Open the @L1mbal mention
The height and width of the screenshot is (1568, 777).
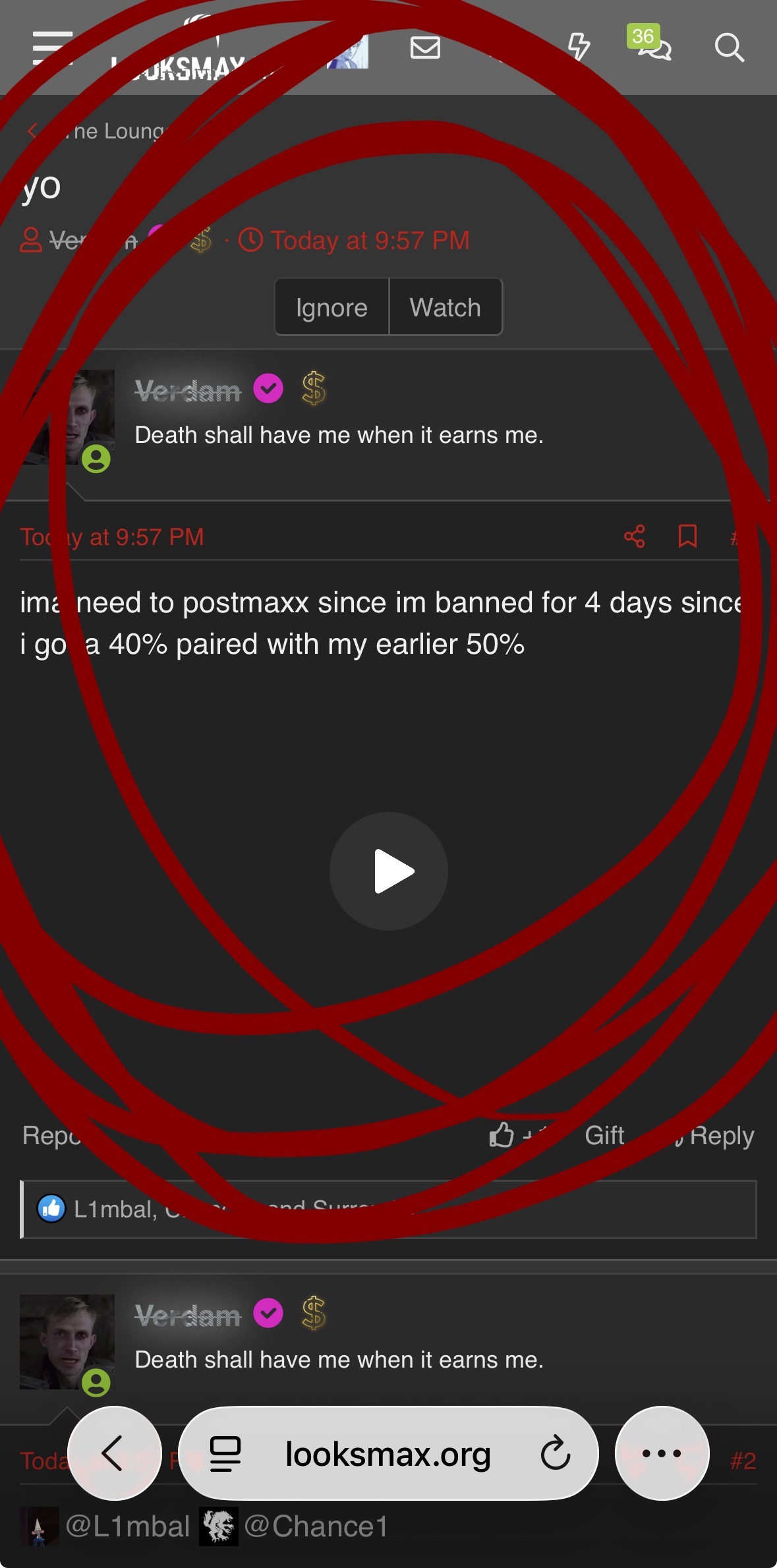(127, 1526)
